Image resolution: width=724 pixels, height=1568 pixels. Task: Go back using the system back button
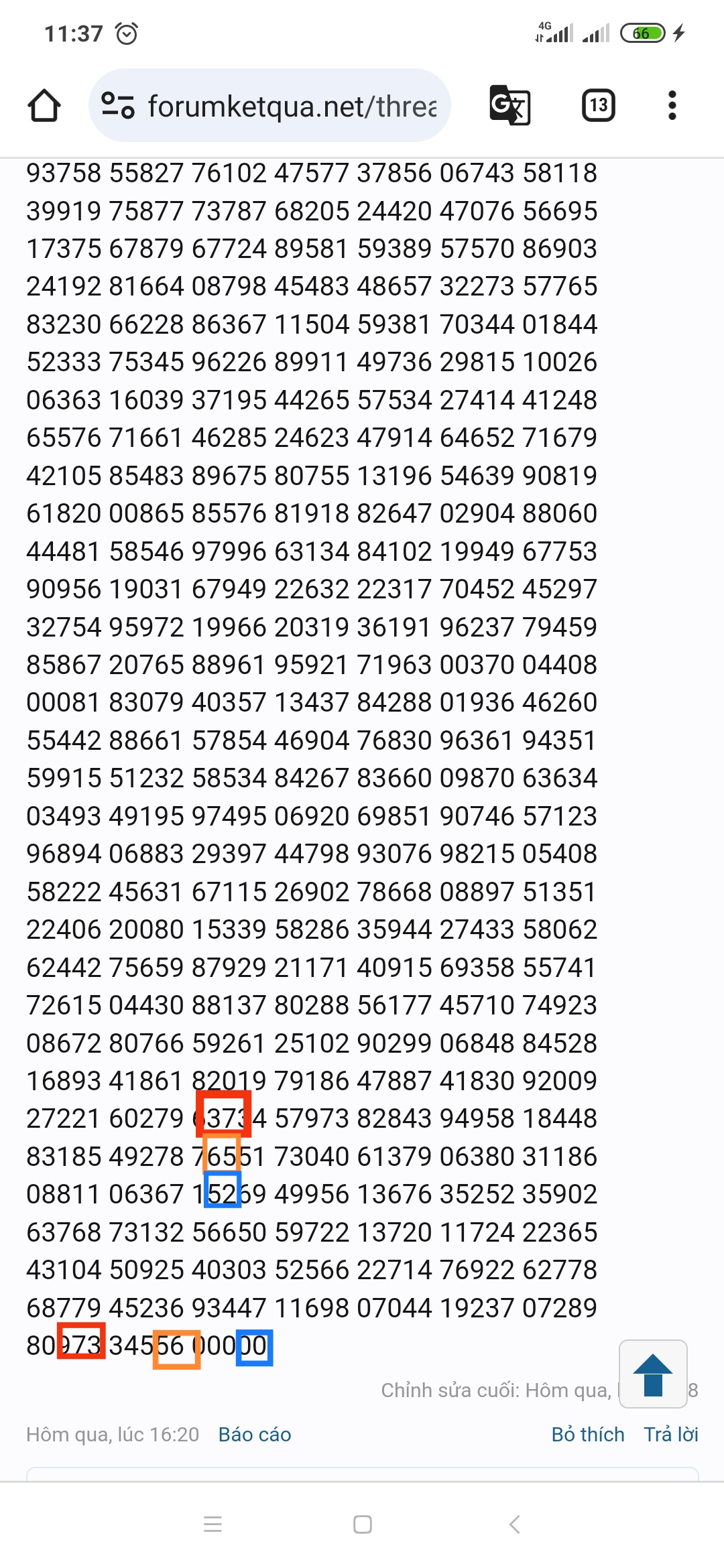coord(514,1524)
